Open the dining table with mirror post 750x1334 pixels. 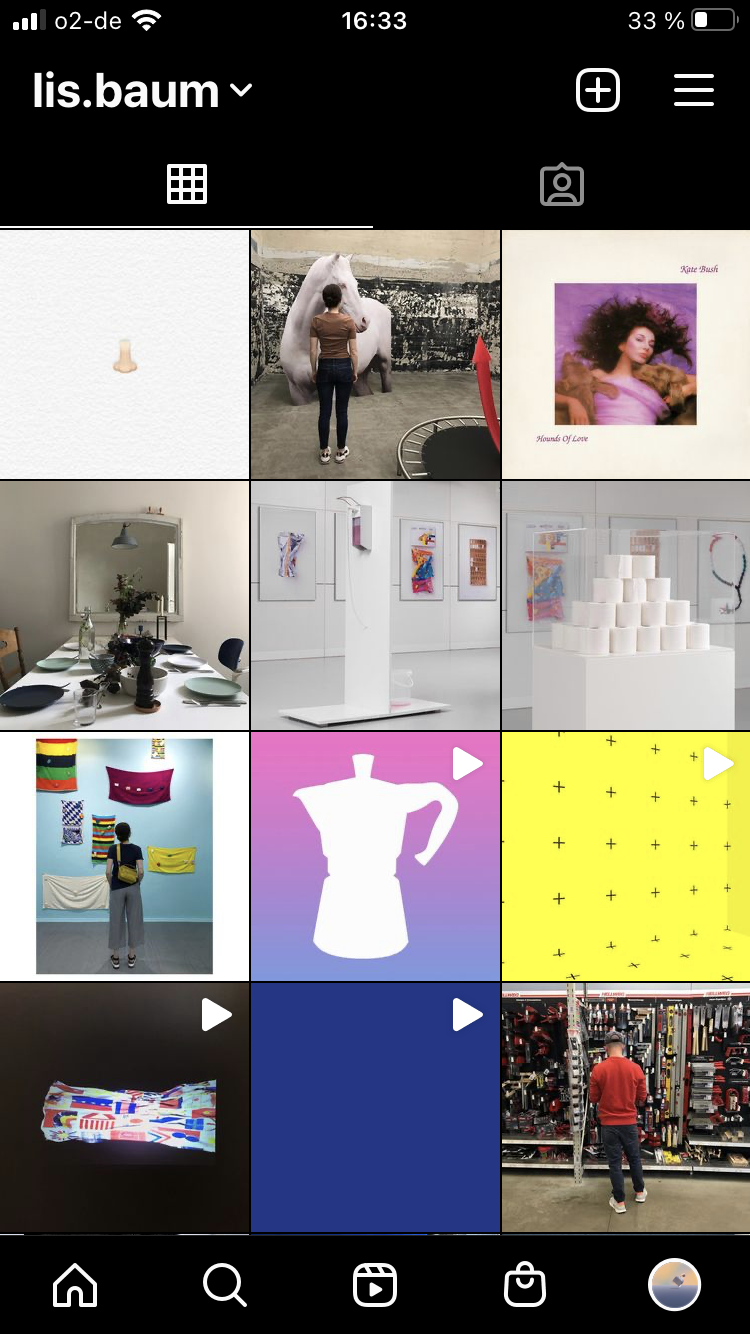click(124, 606)
